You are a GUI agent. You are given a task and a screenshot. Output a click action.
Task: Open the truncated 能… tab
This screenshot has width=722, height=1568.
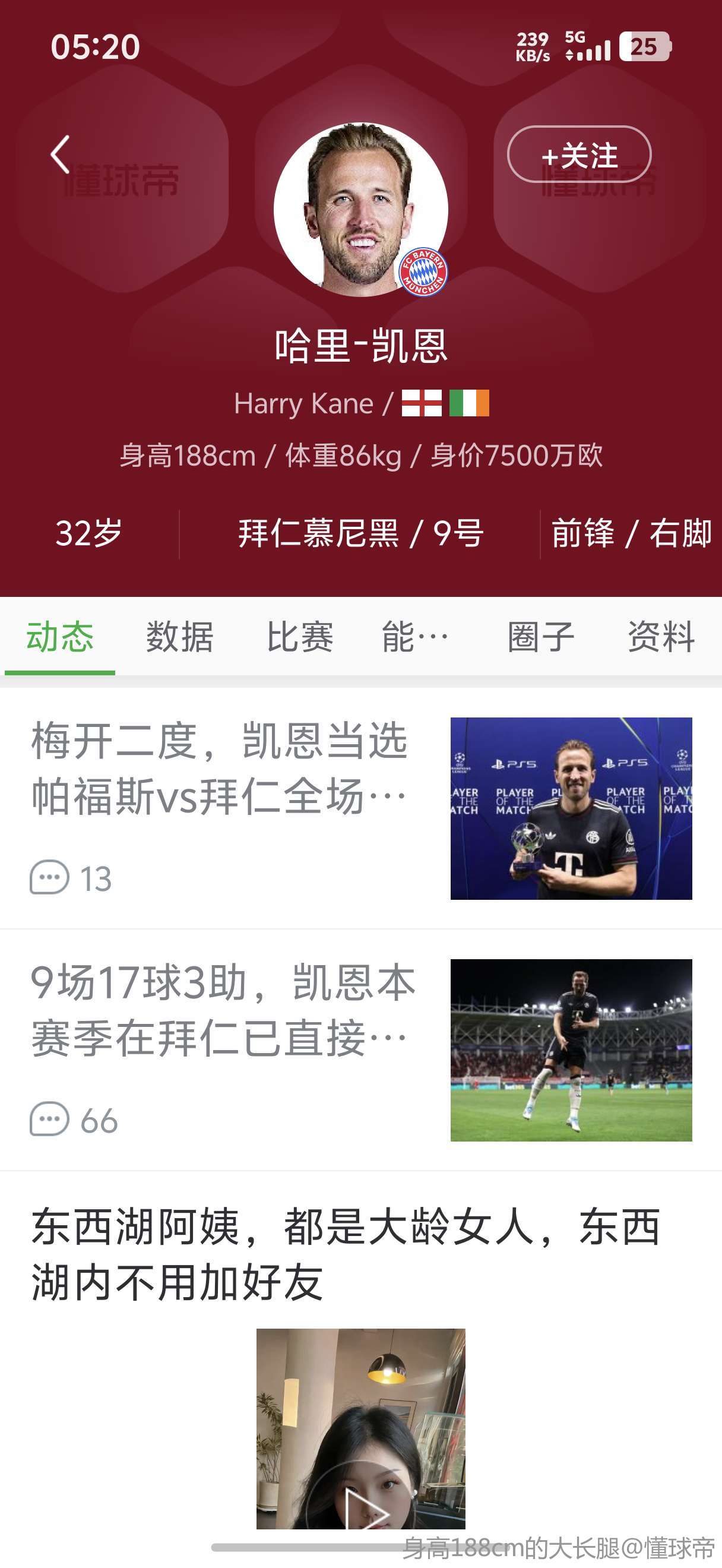(x=415, y=637)
